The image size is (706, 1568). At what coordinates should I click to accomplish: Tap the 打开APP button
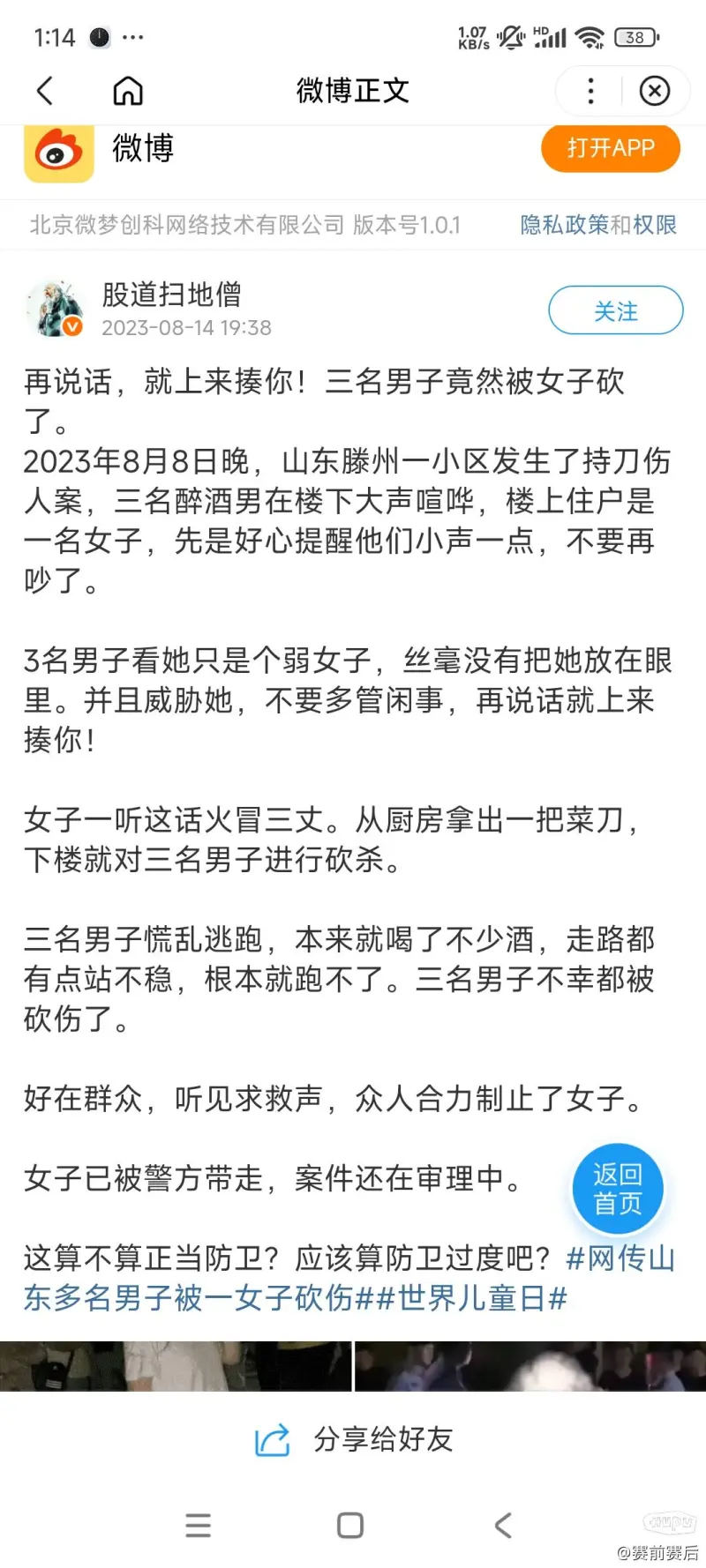(611, 148)
